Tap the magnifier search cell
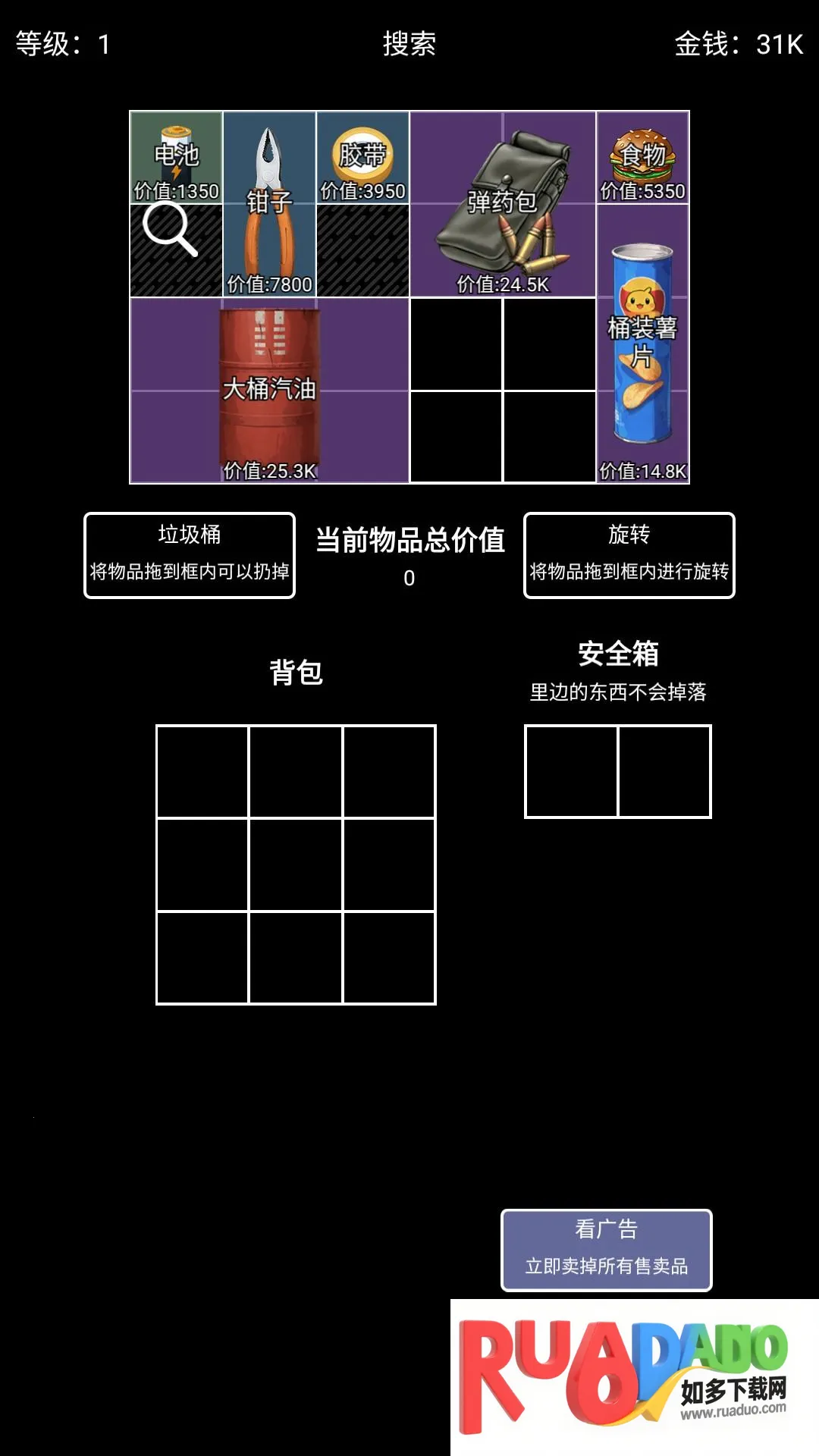The width and height of the screenshot is (819, 1456). 173,231
